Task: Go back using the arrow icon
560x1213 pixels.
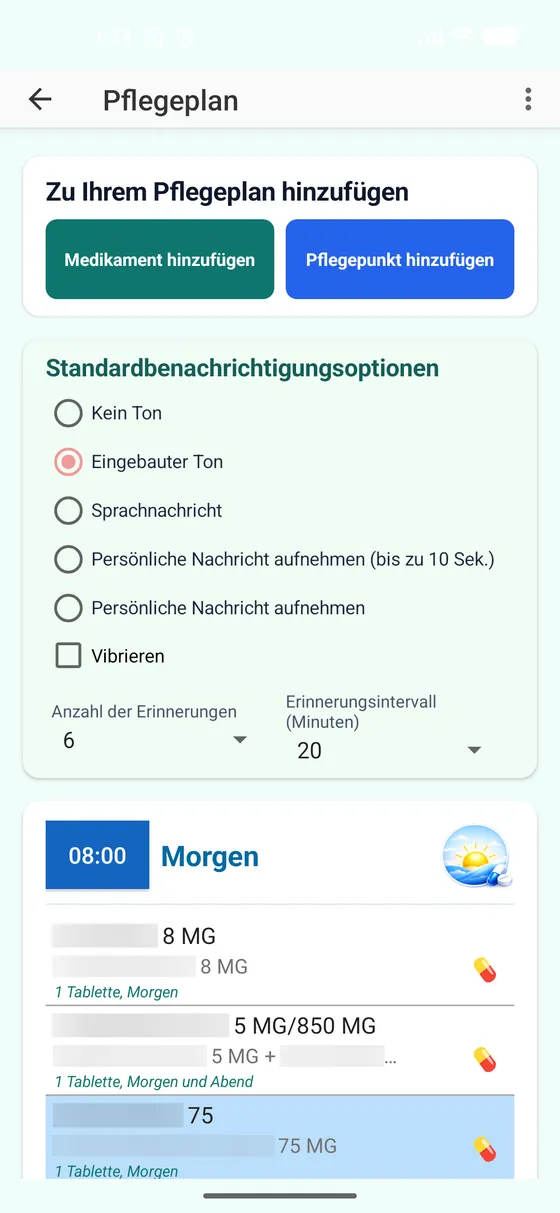Action: (40, 99)
